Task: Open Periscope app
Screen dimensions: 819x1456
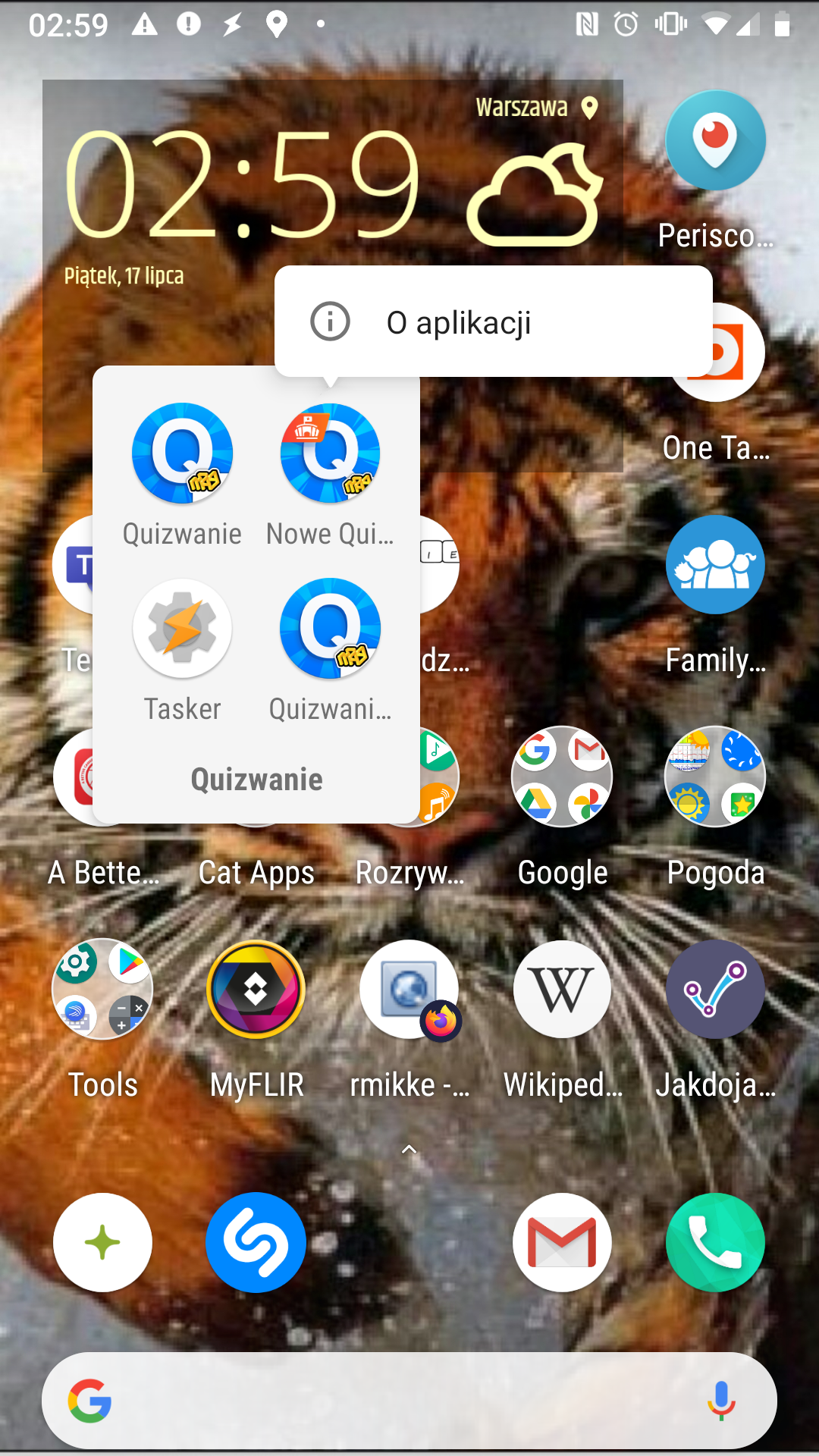Action: click(x=715, y=141)
